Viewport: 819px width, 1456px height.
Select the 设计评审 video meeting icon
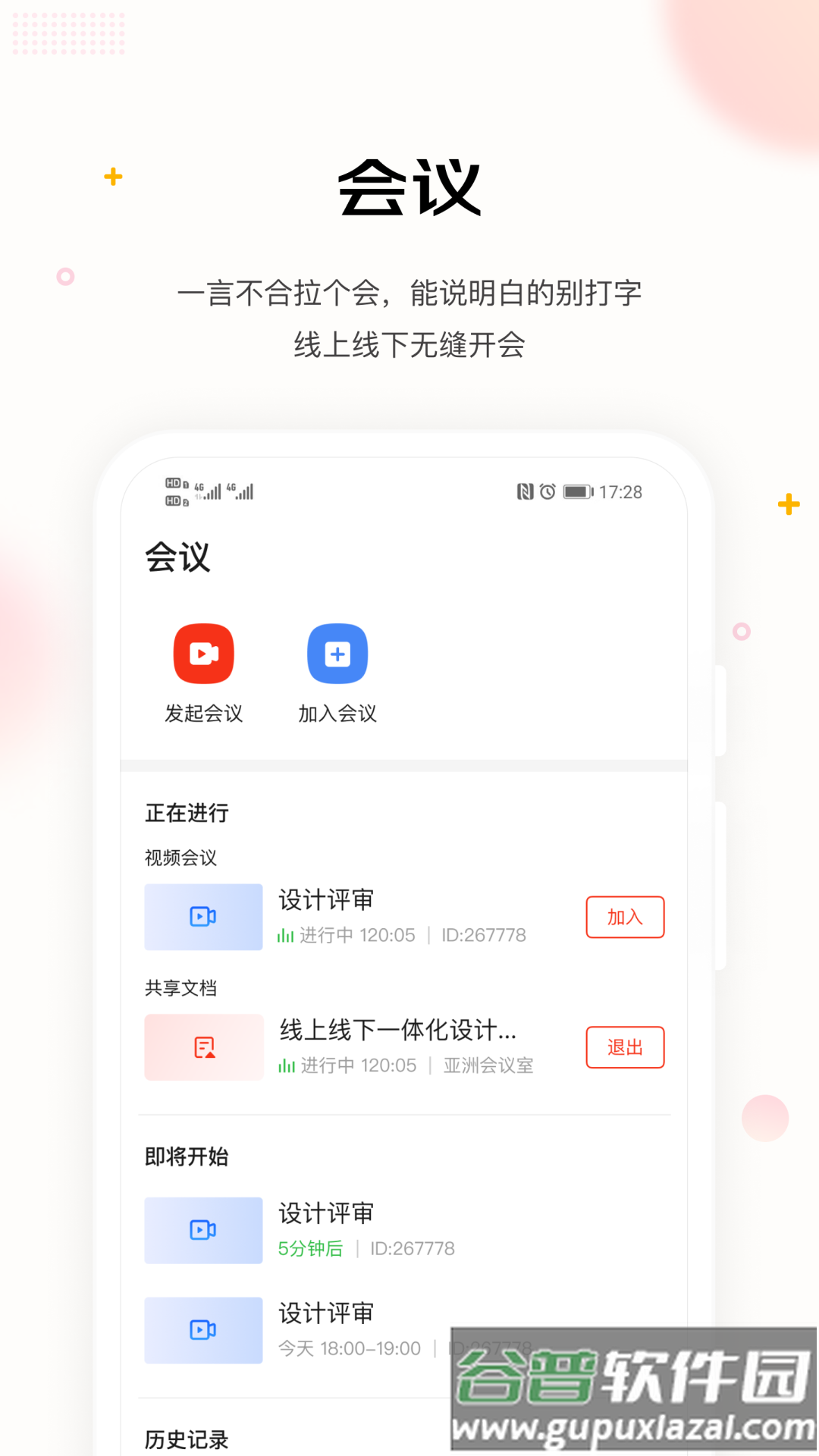pos(203,917)
